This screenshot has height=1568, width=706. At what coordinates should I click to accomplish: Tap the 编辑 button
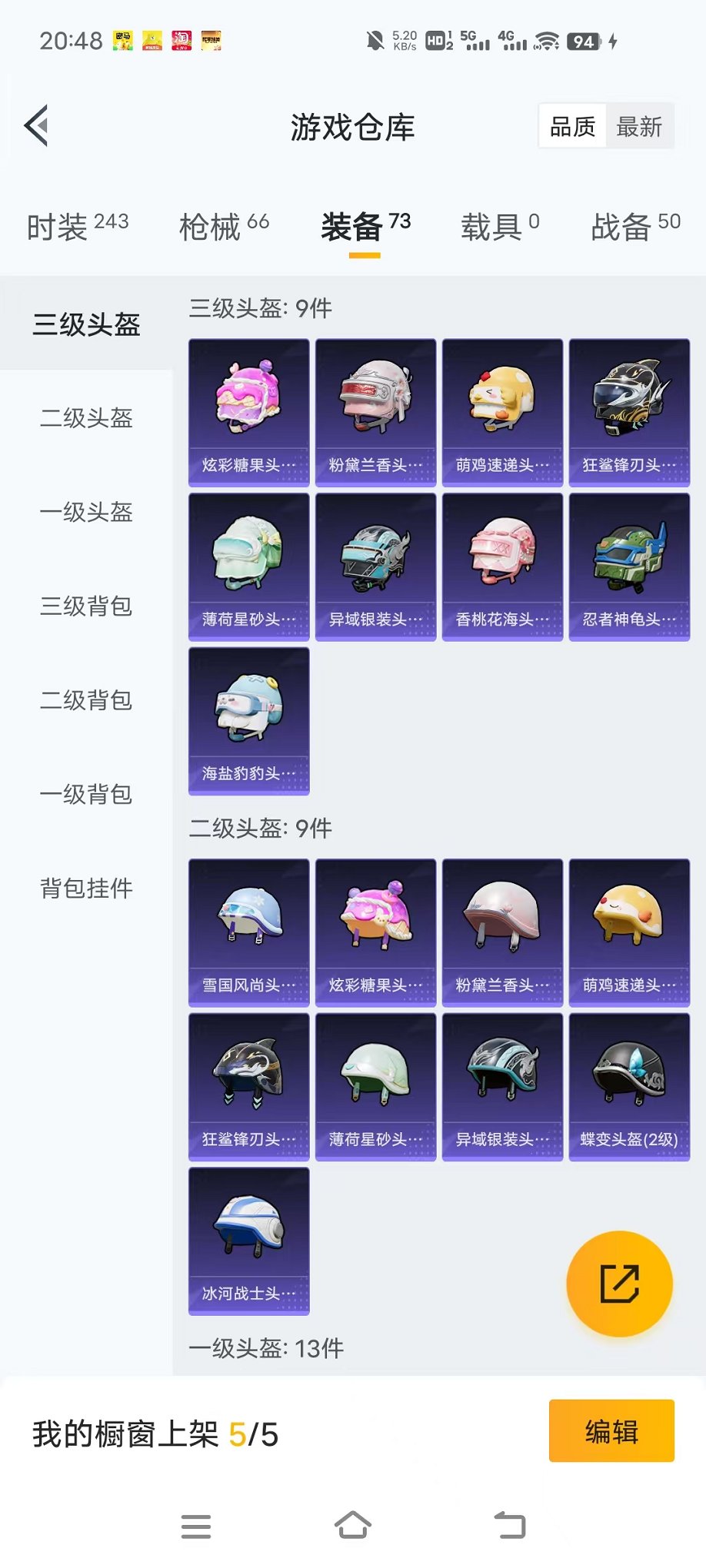[x=611, y=1431]
